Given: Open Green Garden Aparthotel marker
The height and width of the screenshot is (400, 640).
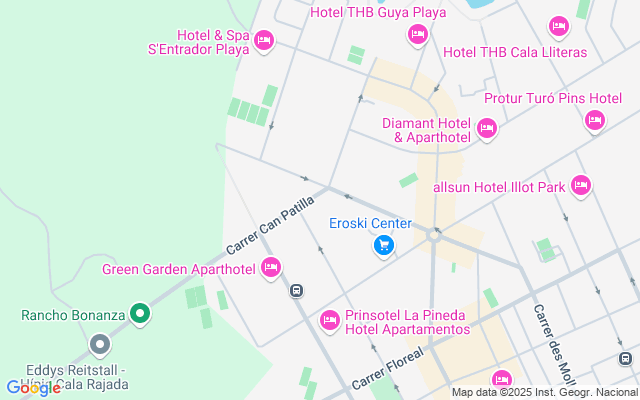Looking at the screenshot, I should (x=271, y=267).
